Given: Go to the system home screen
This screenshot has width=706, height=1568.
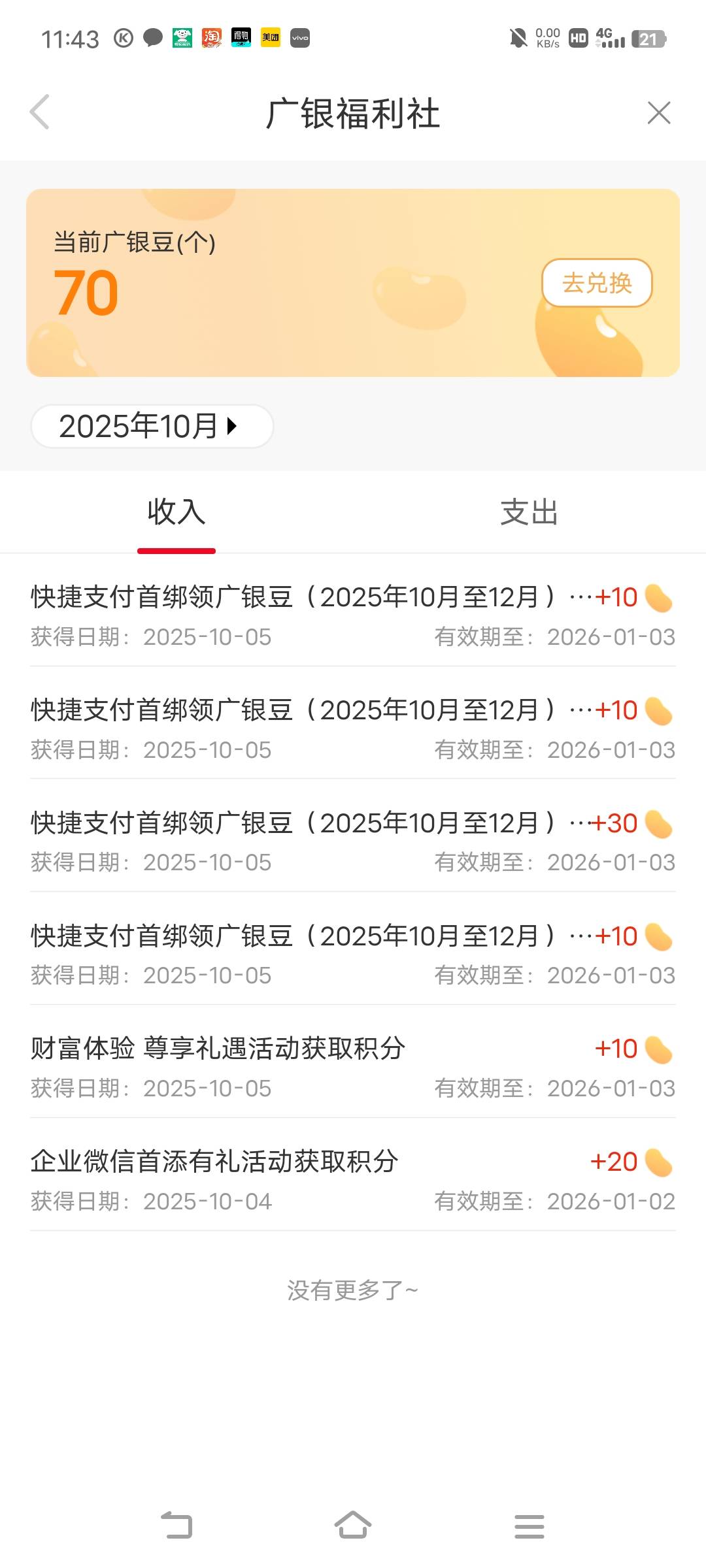Looking at the screenshot, I should tap(353, 1526).
